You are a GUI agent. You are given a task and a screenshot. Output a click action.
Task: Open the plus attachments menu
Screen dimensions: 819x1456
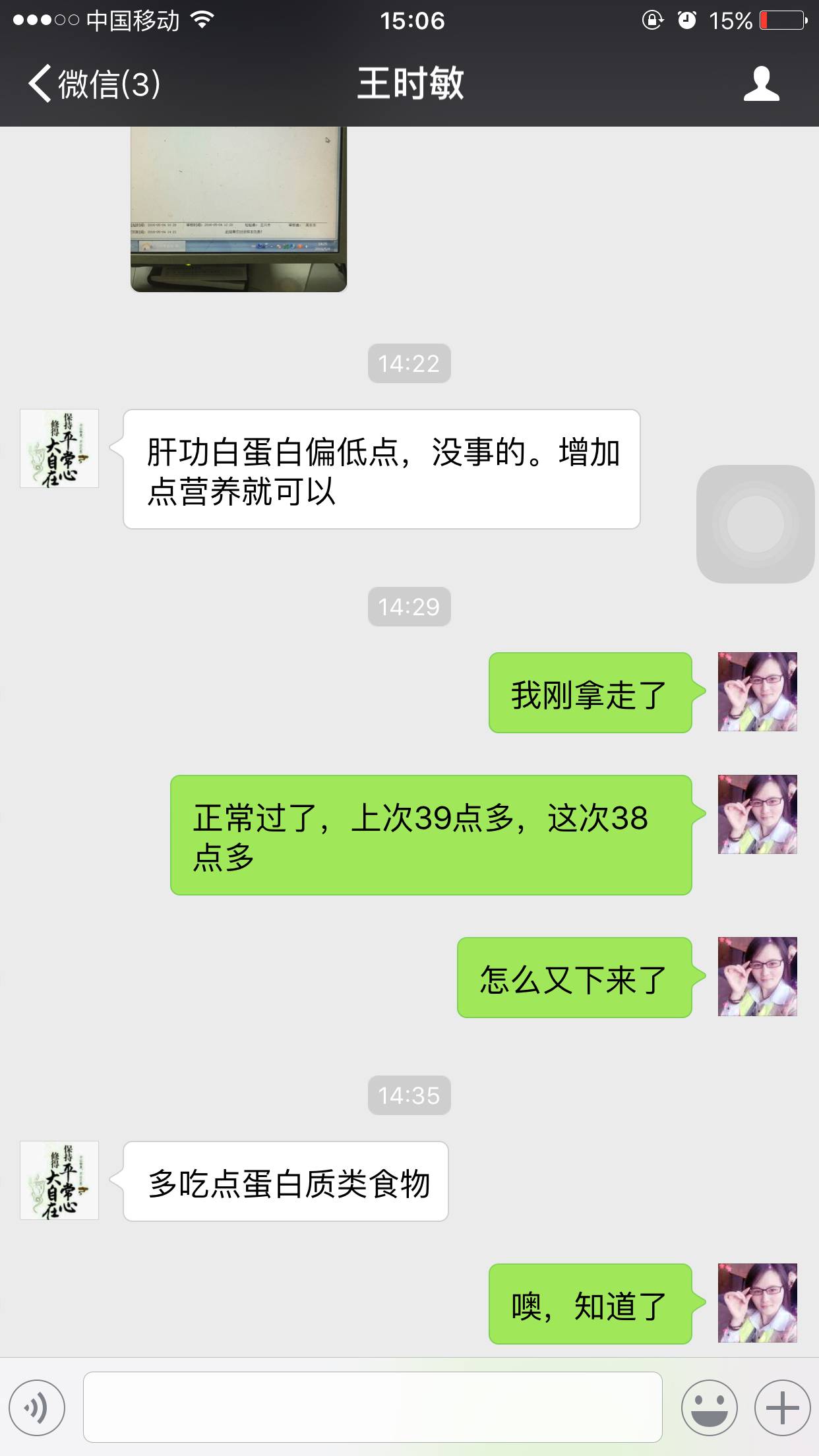click(782, 1407)
